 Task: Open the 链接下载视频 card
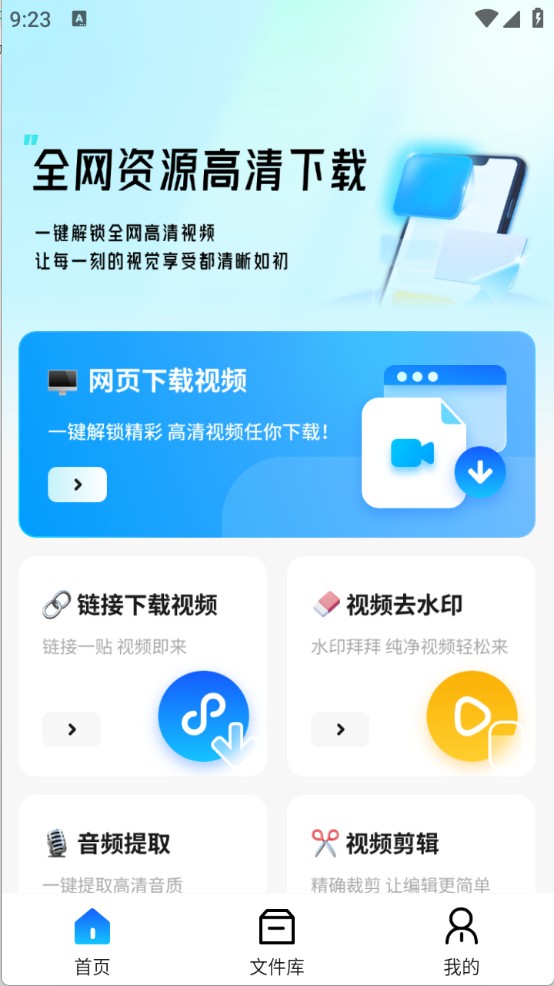tap(143, 667)
